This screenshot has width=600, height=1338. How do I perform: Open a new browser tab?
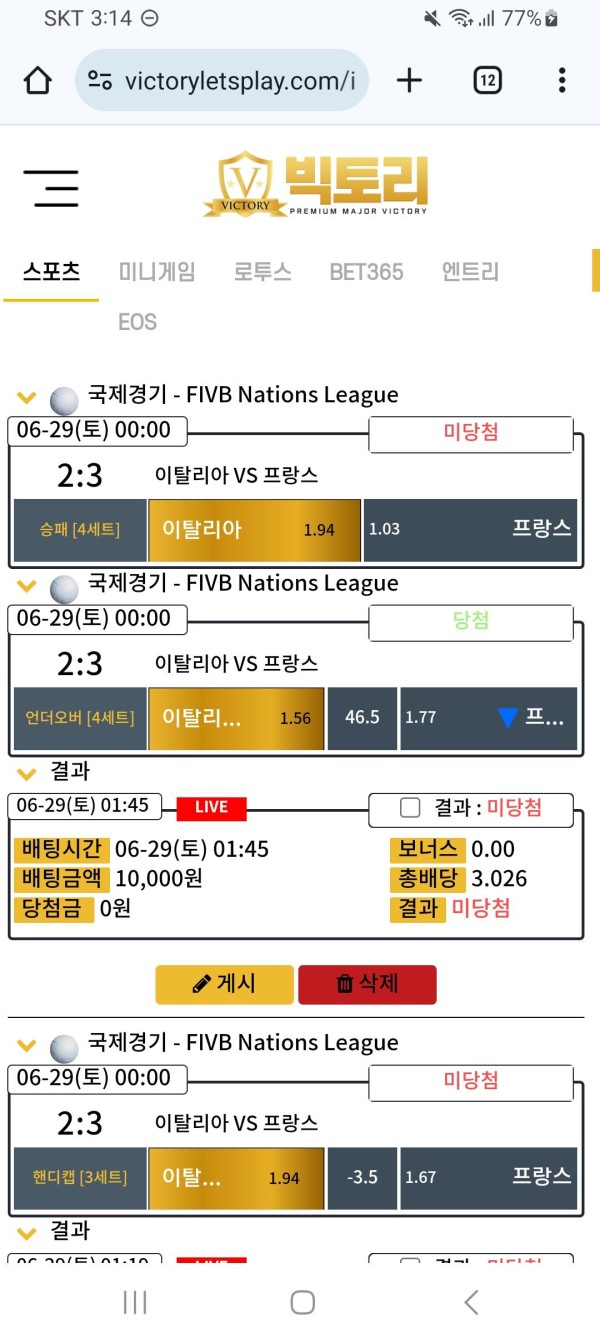[409, 80]
